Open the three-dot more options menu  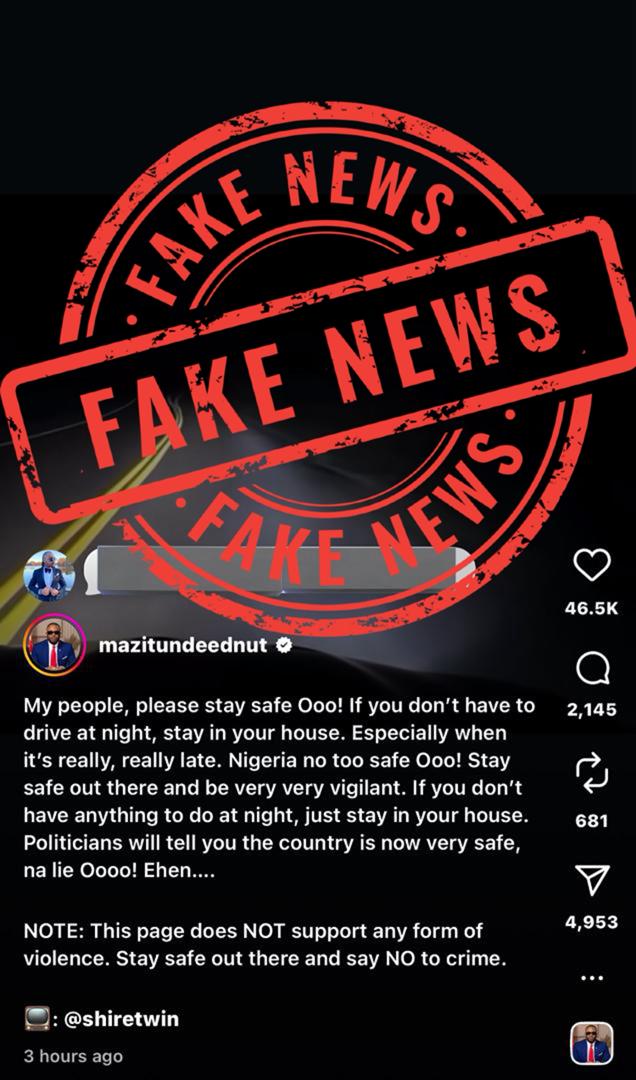pyautogui.click(x=591, y=977)
